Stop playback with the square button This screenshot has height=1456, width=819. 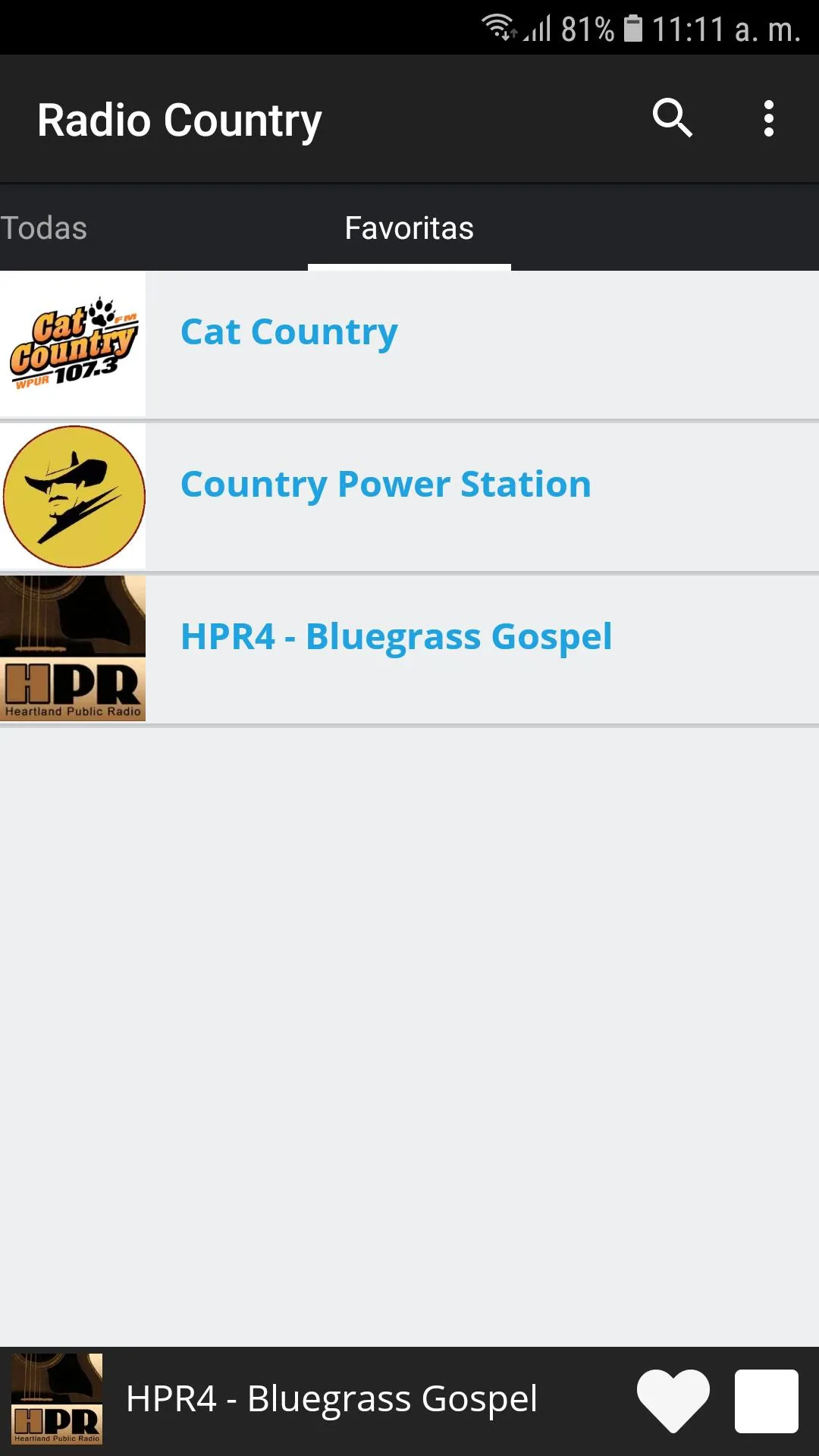[x=767, y=1401]
